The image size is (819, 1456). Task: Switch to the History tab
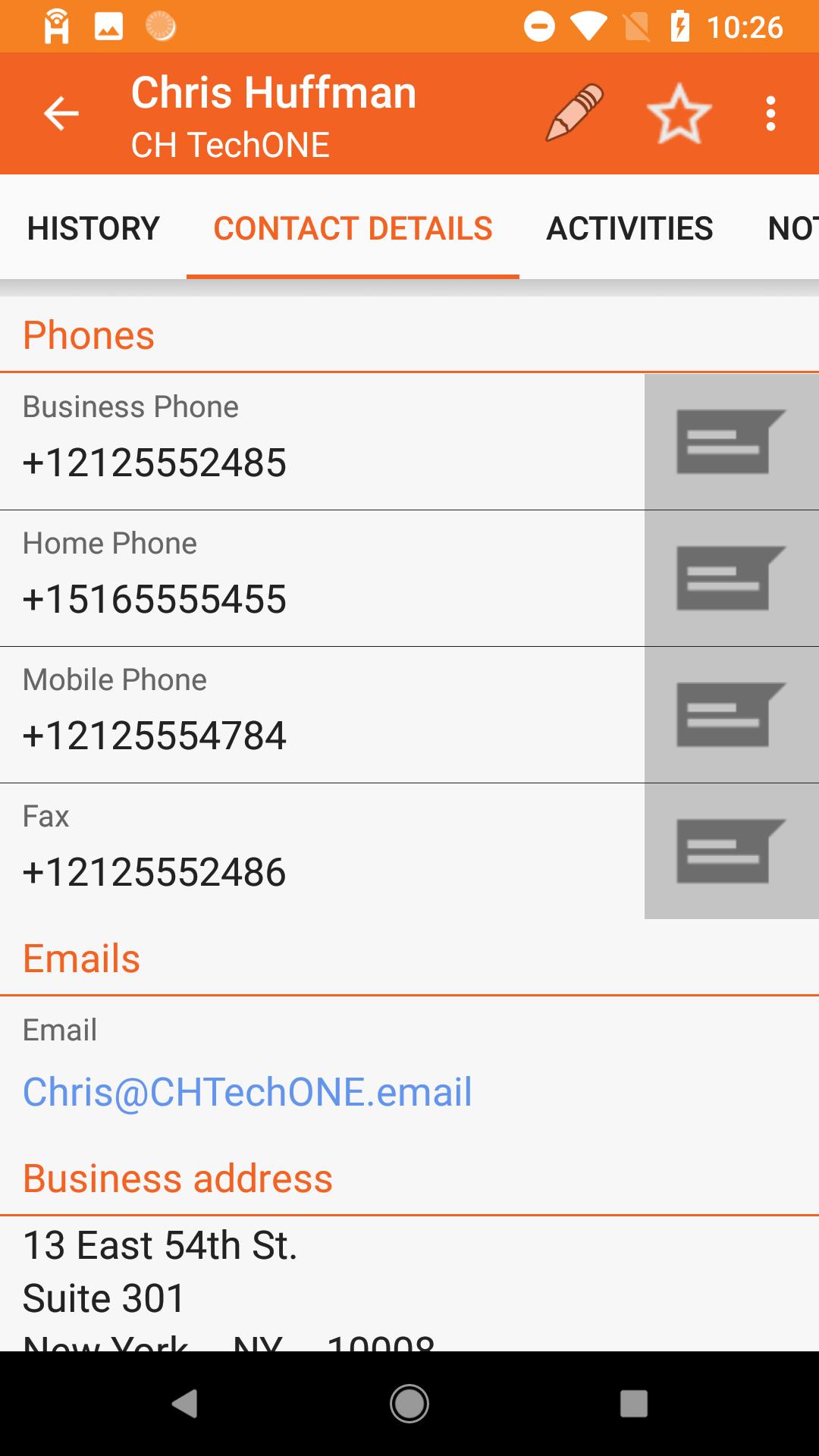[93, 228]
